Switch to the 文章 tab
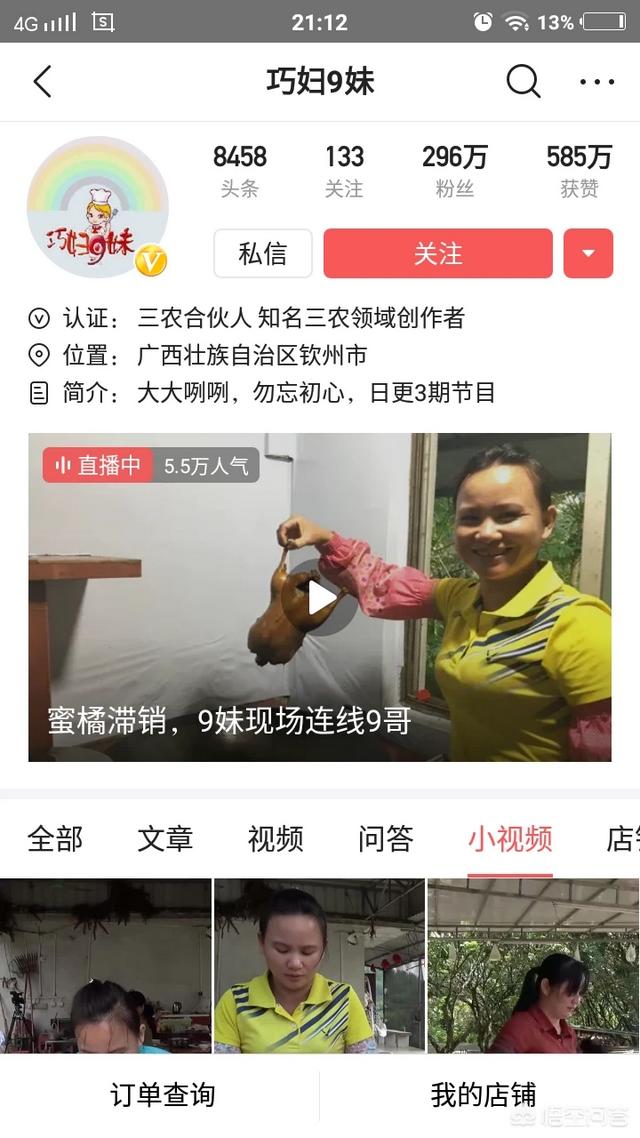Image resolution: width=640 pixels, height=1138 pixels. tap(165, 839)
